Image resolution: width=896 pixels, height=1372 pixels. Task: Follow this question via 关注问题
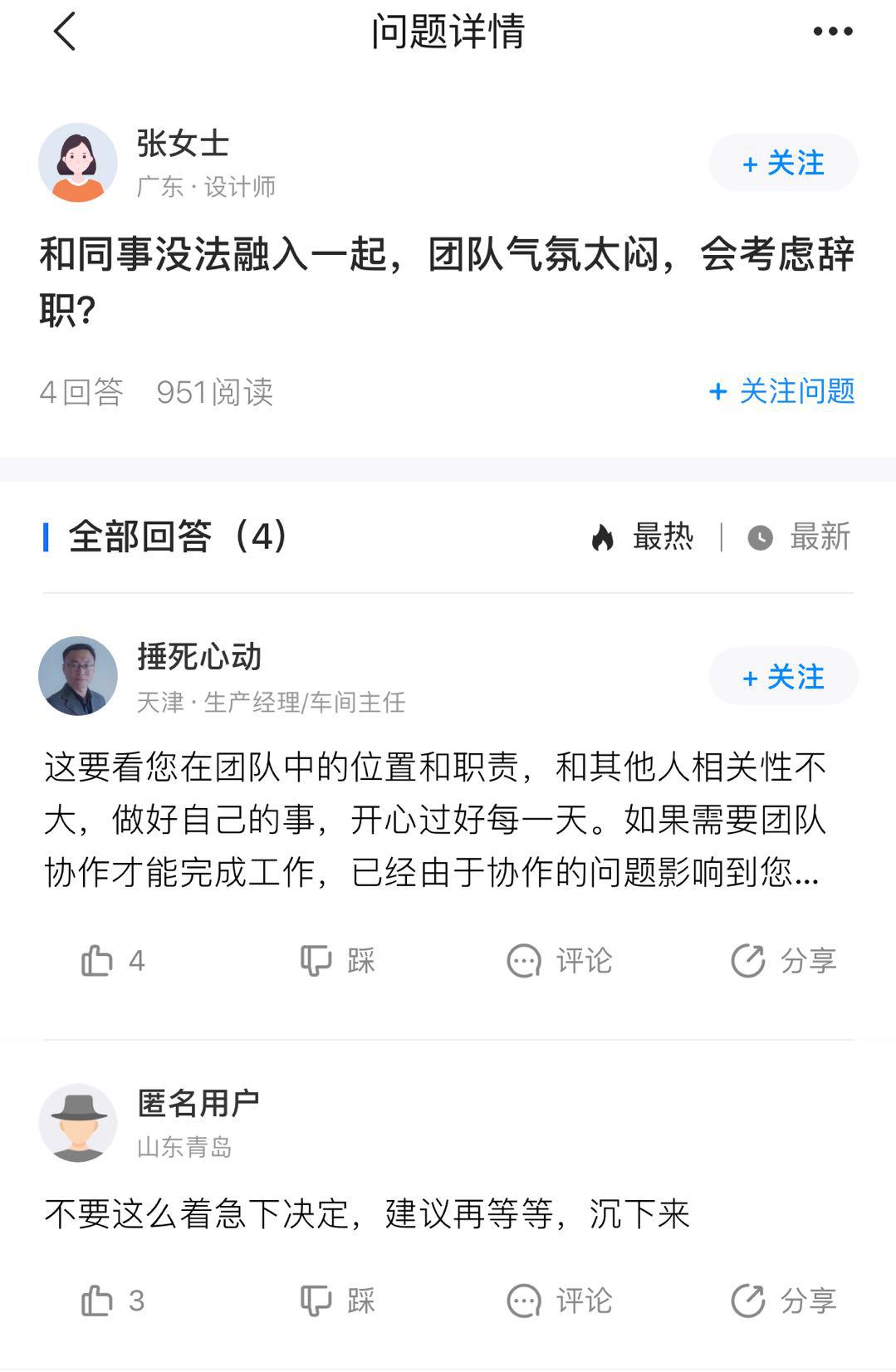(781, 393)
